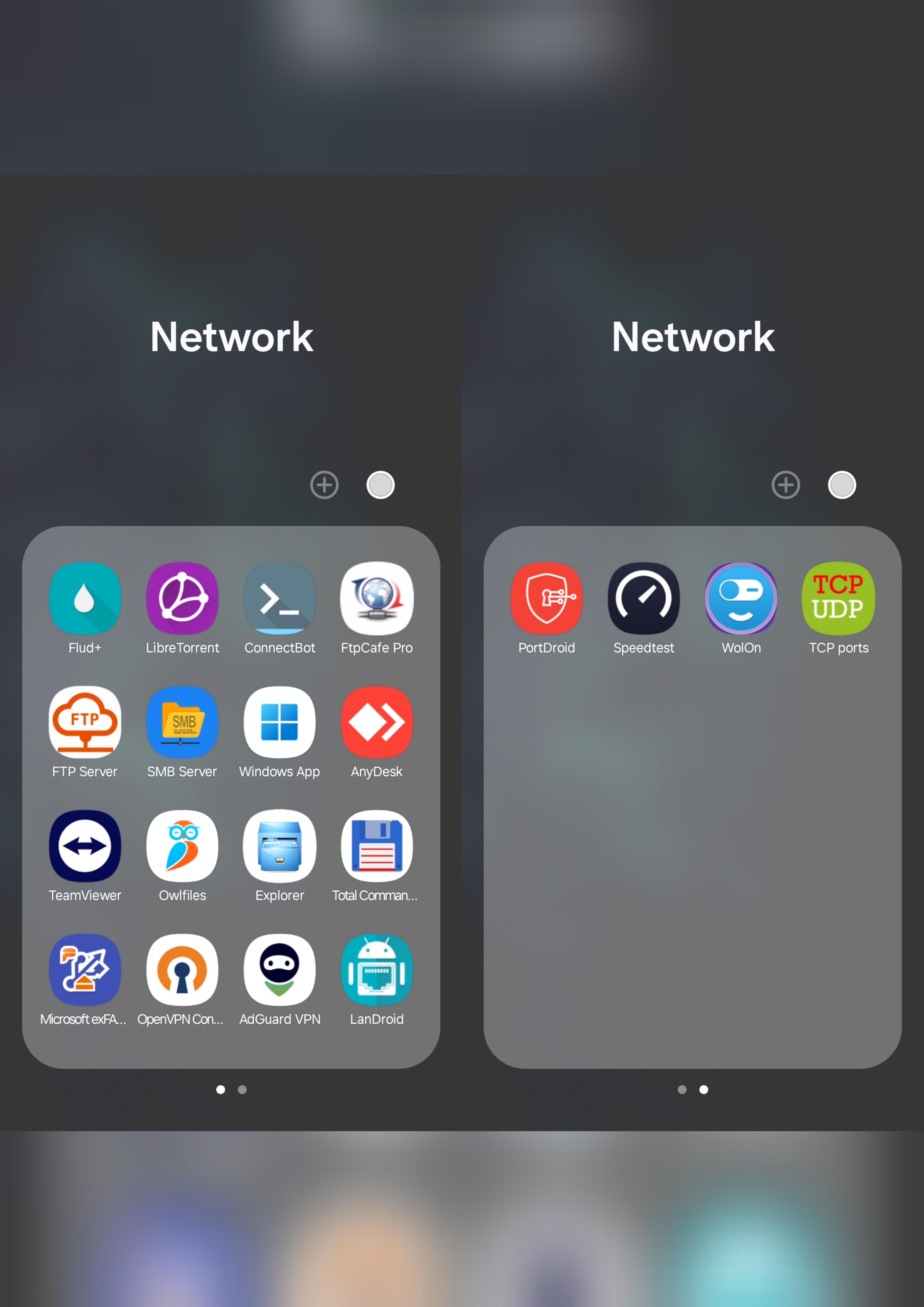Launch Speedtest
Viewport: 924px width, 1307px height.
[x=644, y=598]
